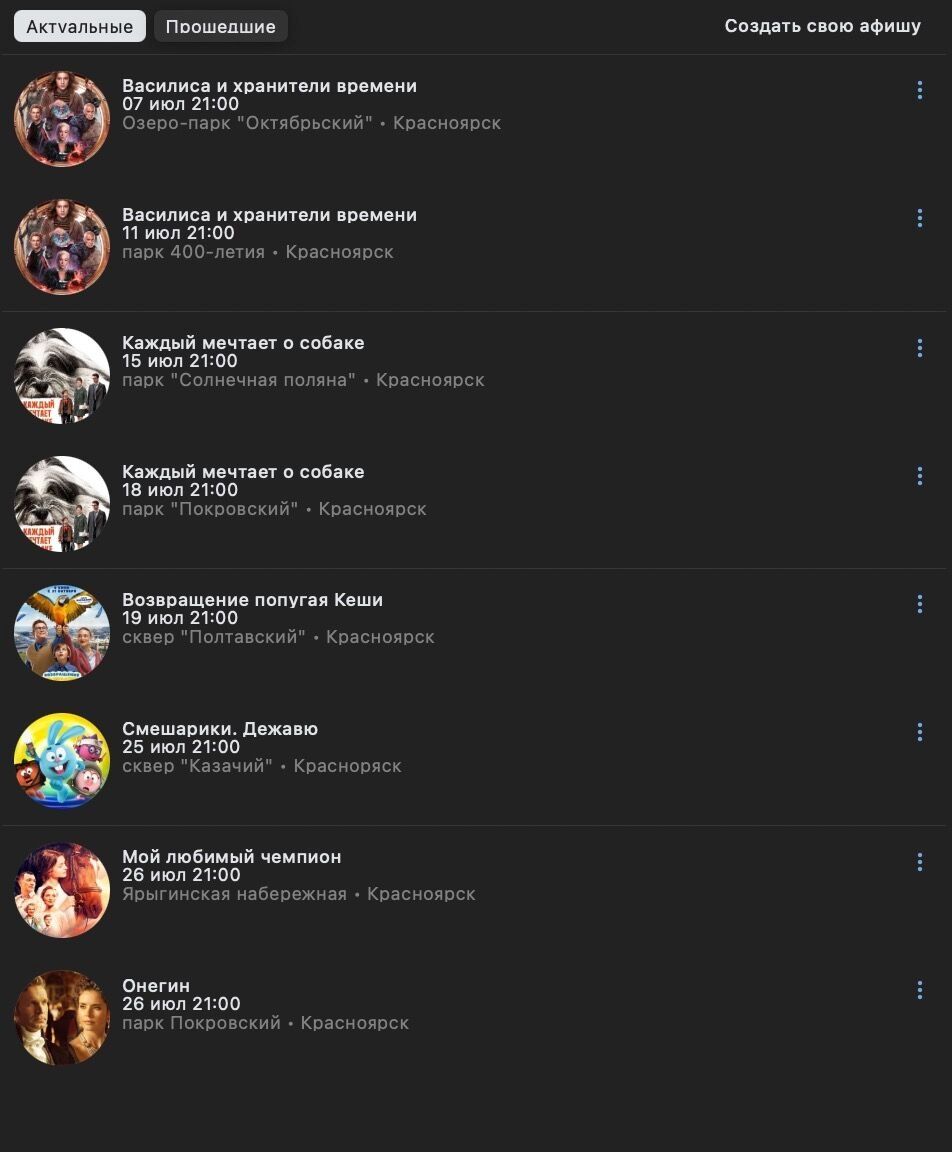The width and height of the screenshot is (952, 1152).
Task: Open Каждый мечтает о собаке on 15 июл
Action: pos(243,343)
